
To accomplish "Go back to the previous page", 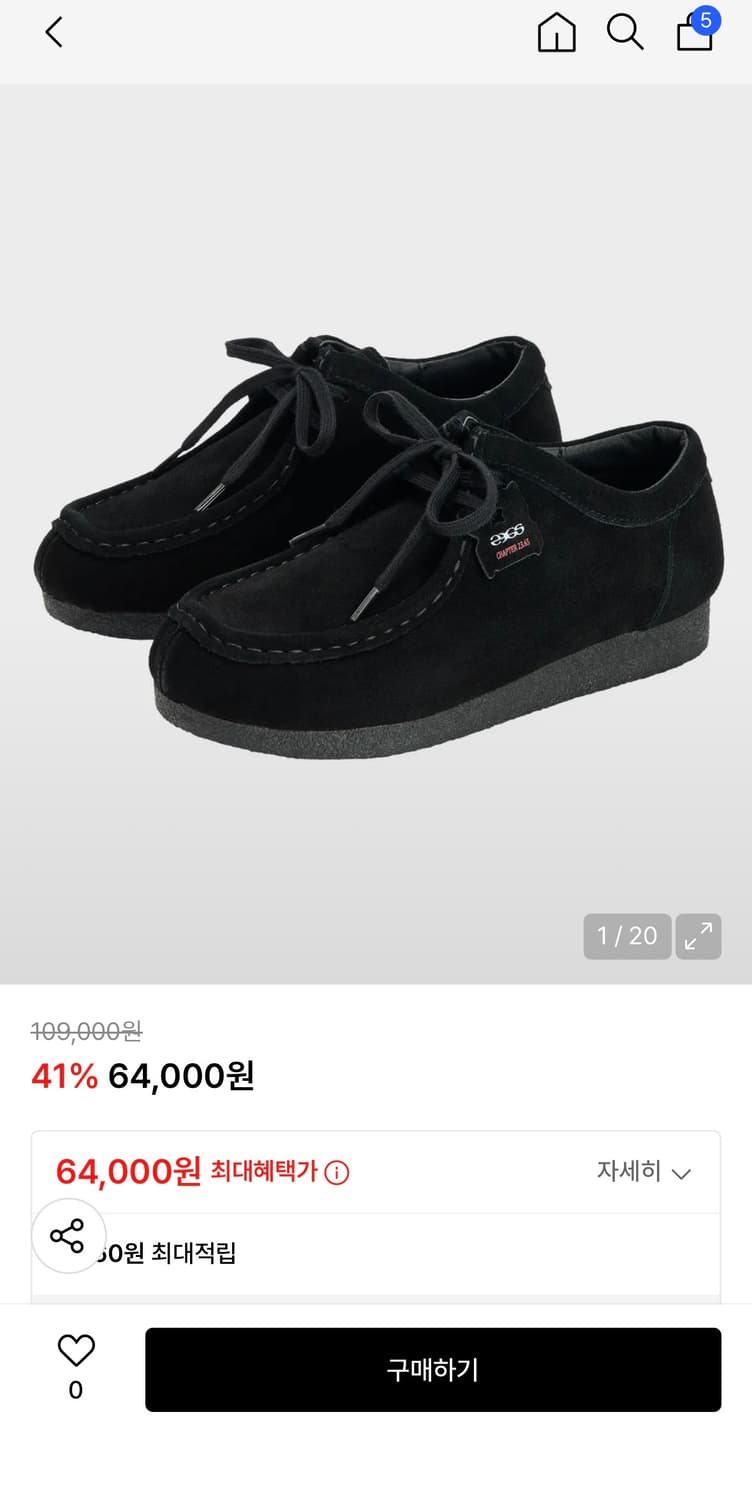I will [x=54, y=33].
